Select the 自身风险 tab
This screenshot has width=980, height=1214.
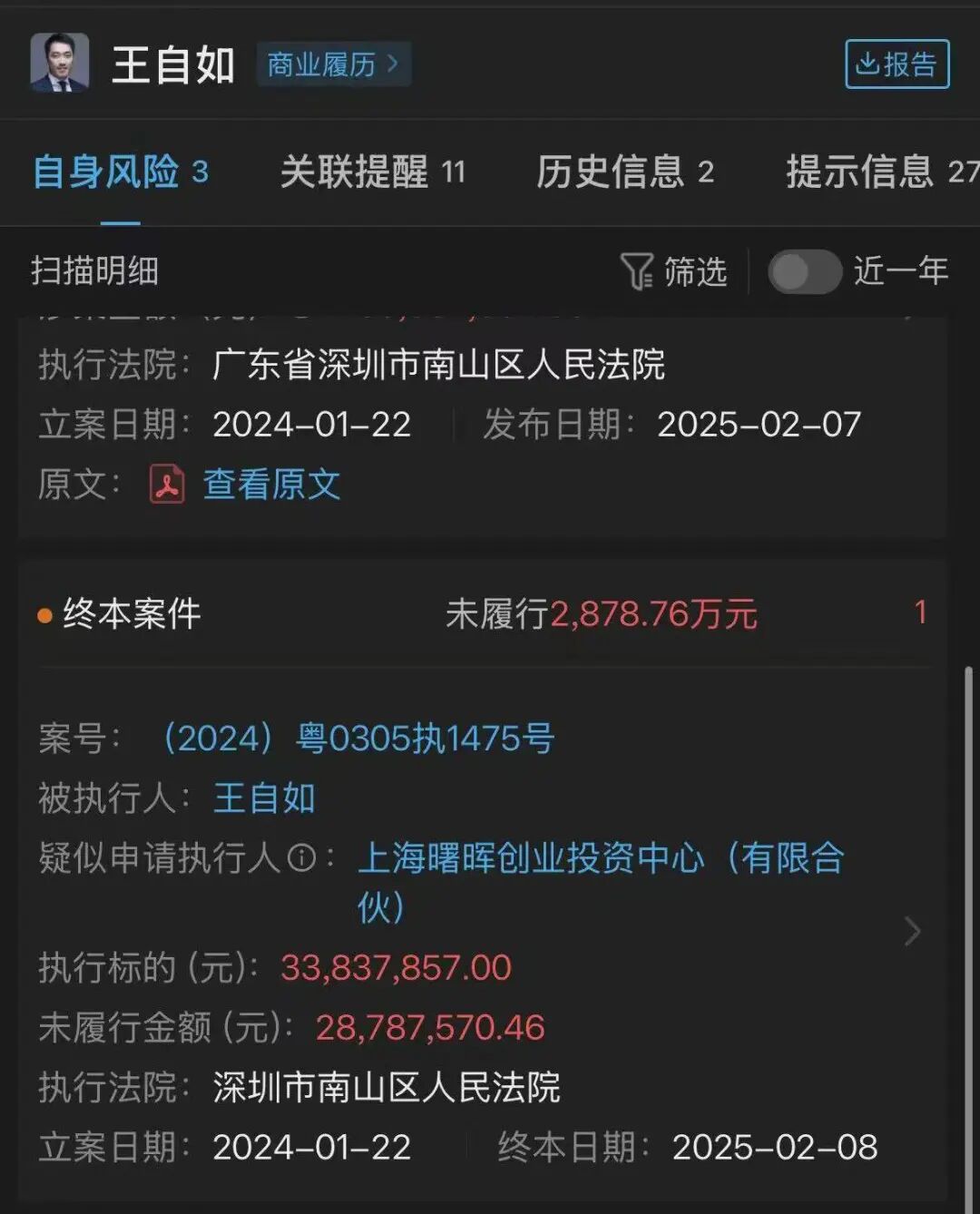[x=120, y=171]
